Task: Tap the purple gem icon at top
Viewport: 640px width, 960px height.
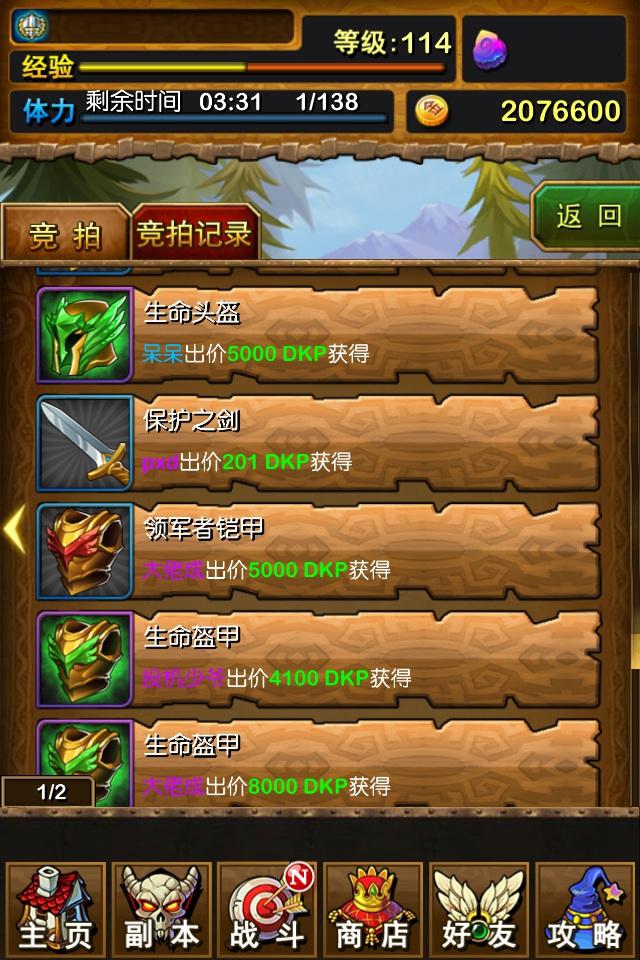Action: (490, 47)
